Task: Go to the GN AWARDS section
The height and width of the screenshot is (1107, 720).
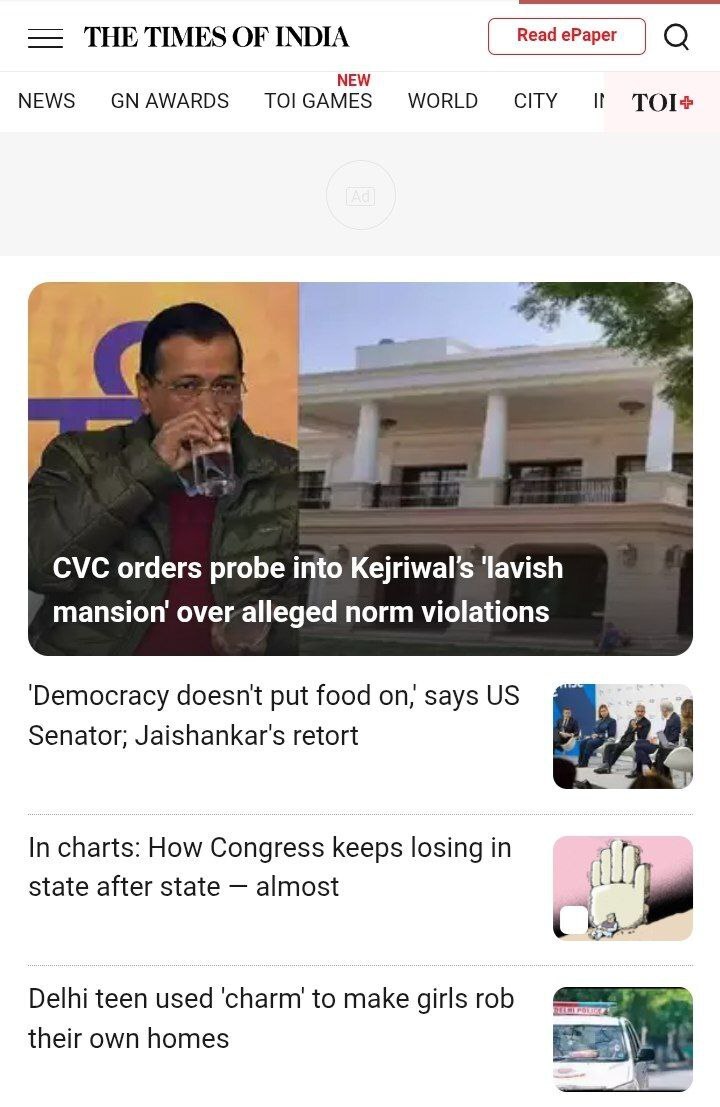Action: [x=170, y=101]
